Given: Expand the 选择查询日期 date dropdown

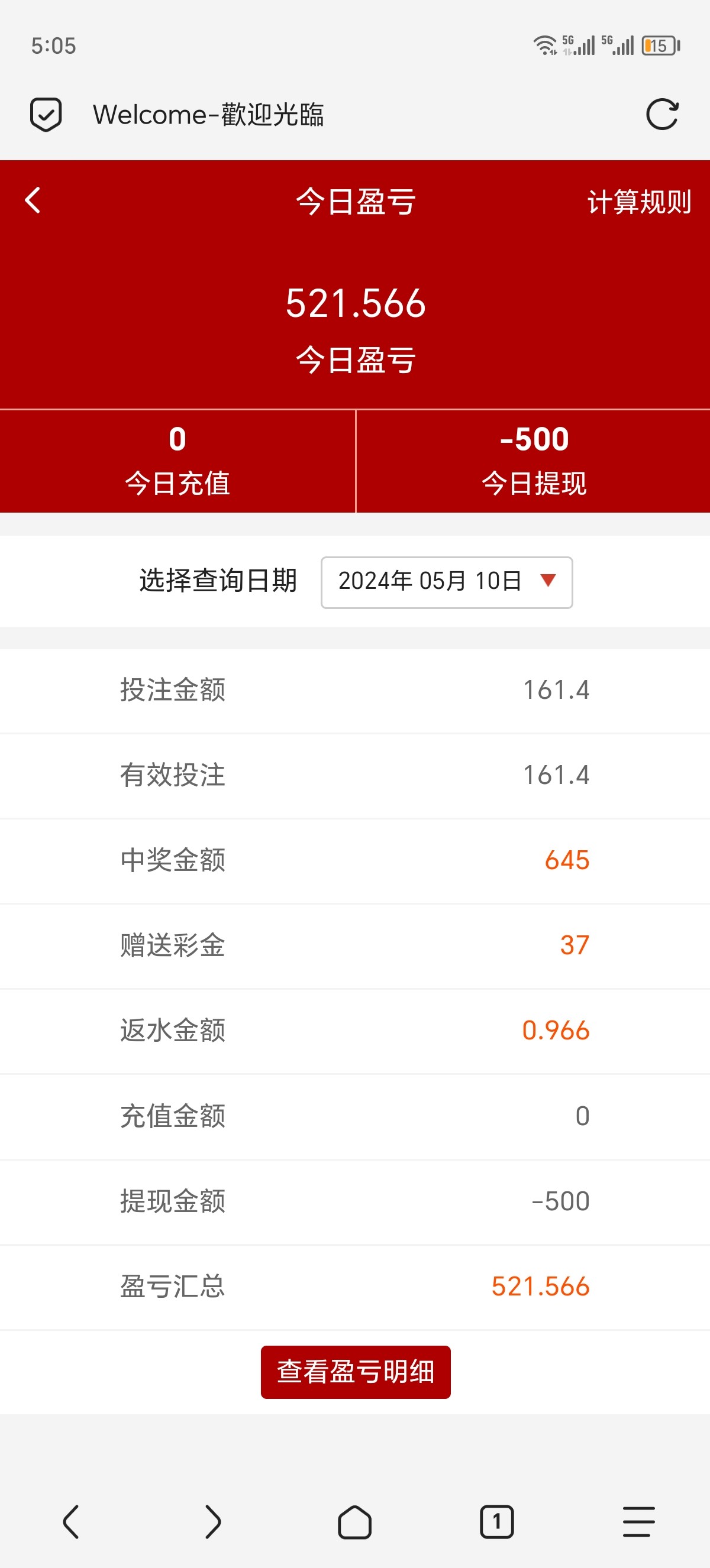Looking at the screenshot, I should coord(446,582).
